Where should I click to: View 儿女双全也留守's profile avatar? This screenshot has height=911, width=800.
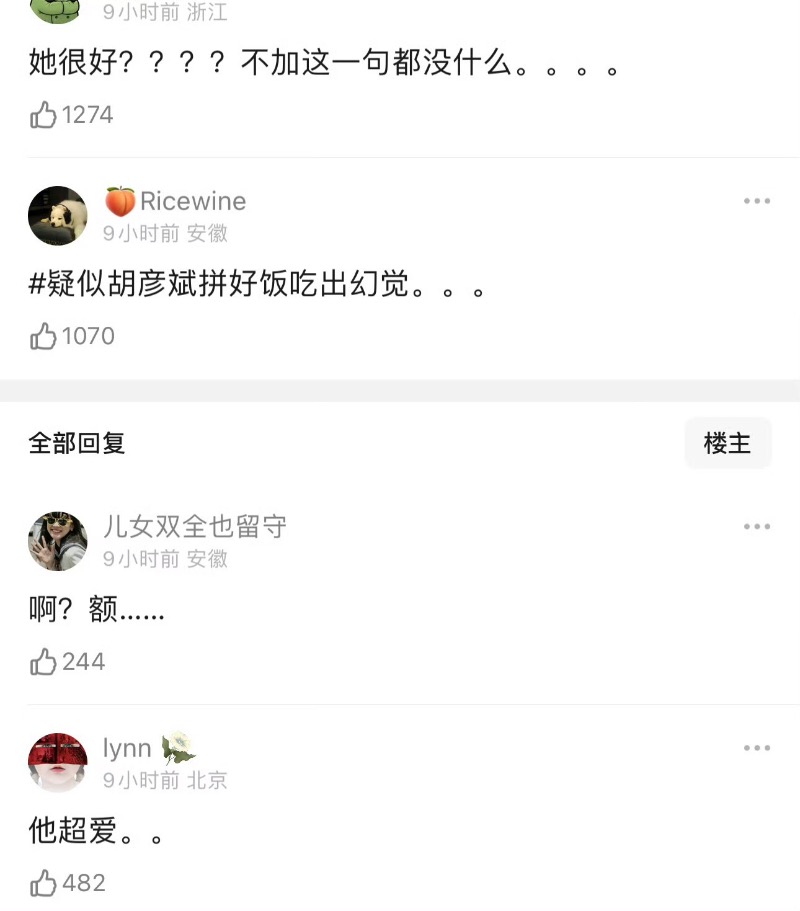pyautogui.click(x=58, y=542)
